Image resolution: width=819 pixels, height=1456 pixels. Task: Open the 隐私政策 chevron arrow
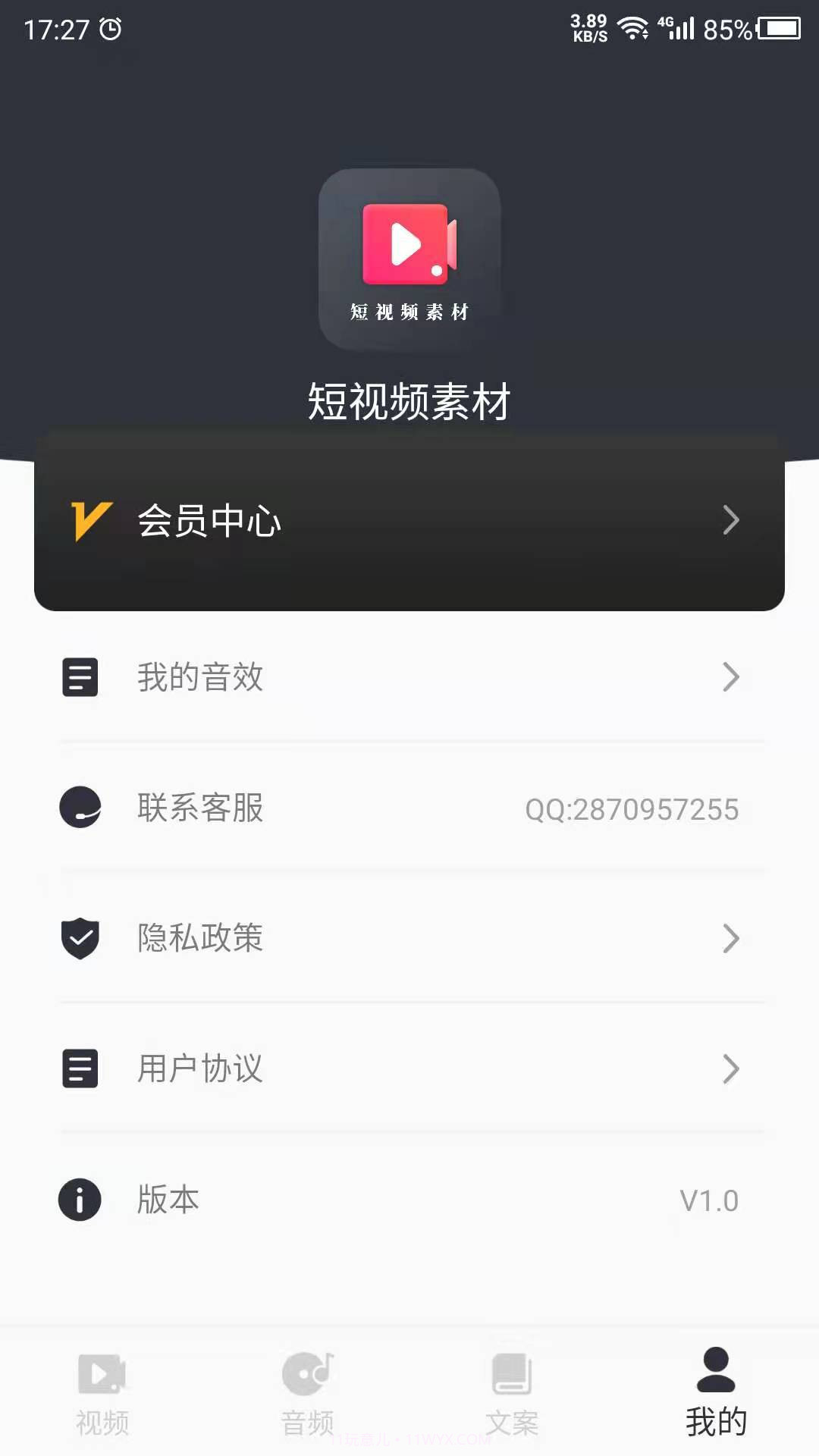[730, 940]
